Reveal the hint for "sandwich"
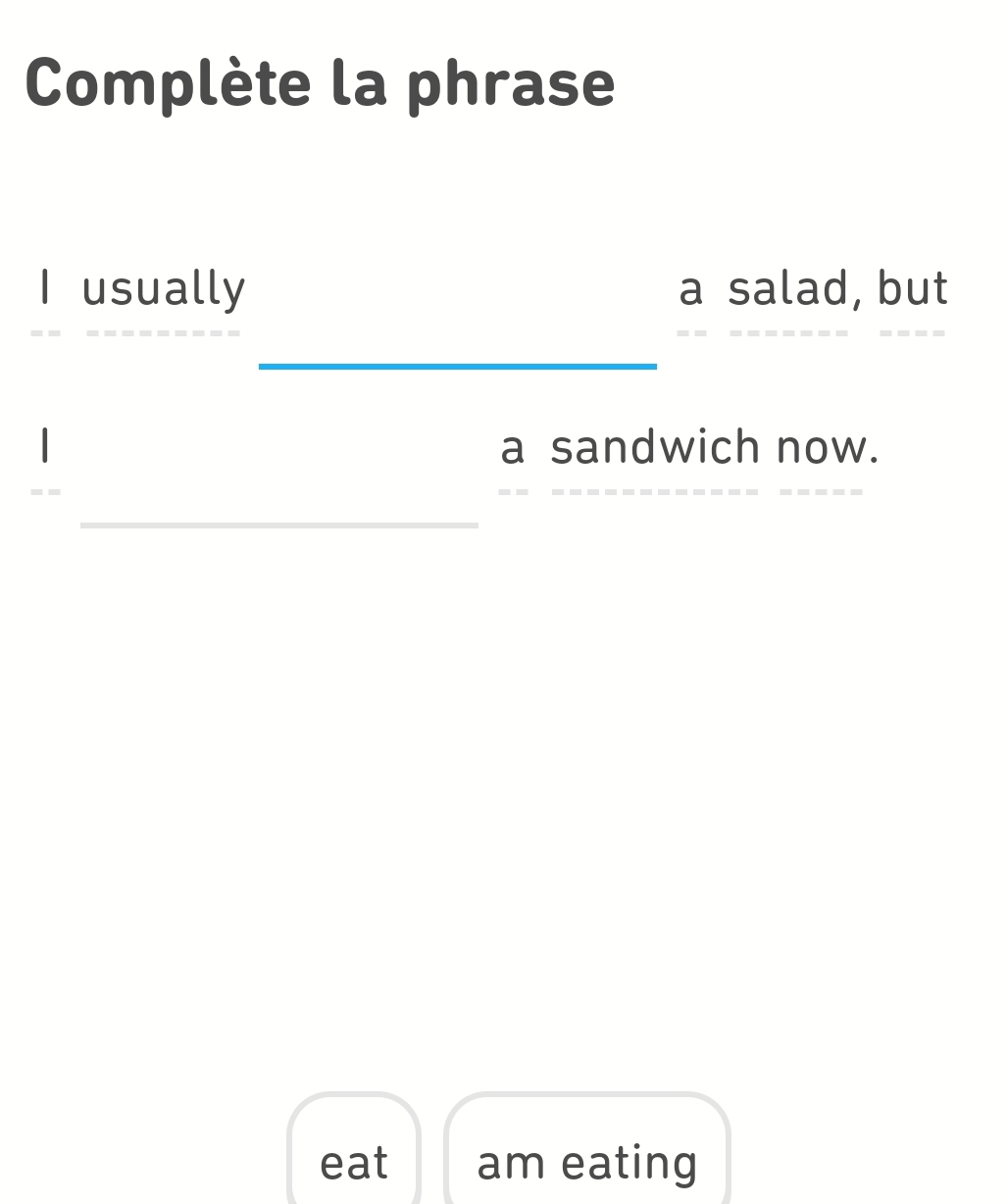The width and height of the screenshot is (1007, 1204). pyautogui.click(x=655, y=449)
